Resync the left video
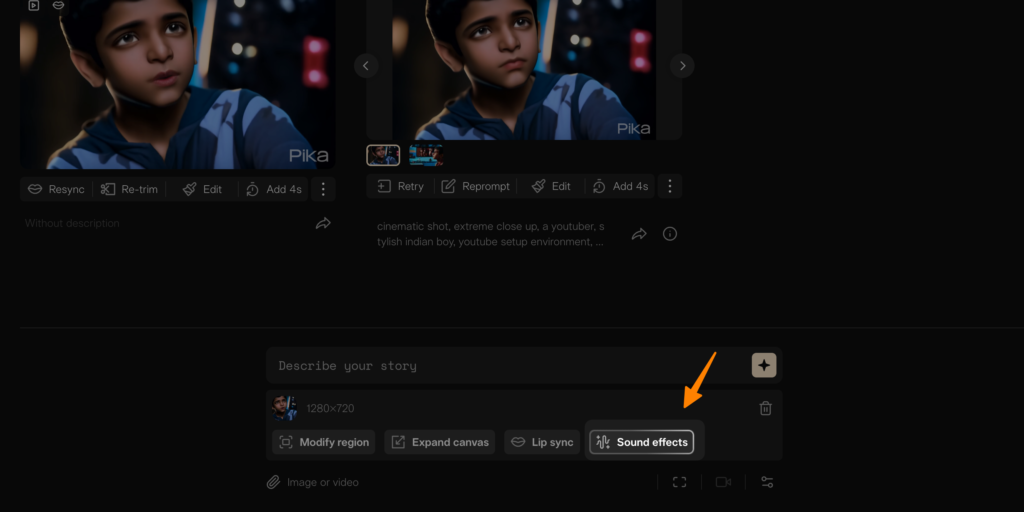This screenshot has width=1024, height=512. tap(57, 189)
